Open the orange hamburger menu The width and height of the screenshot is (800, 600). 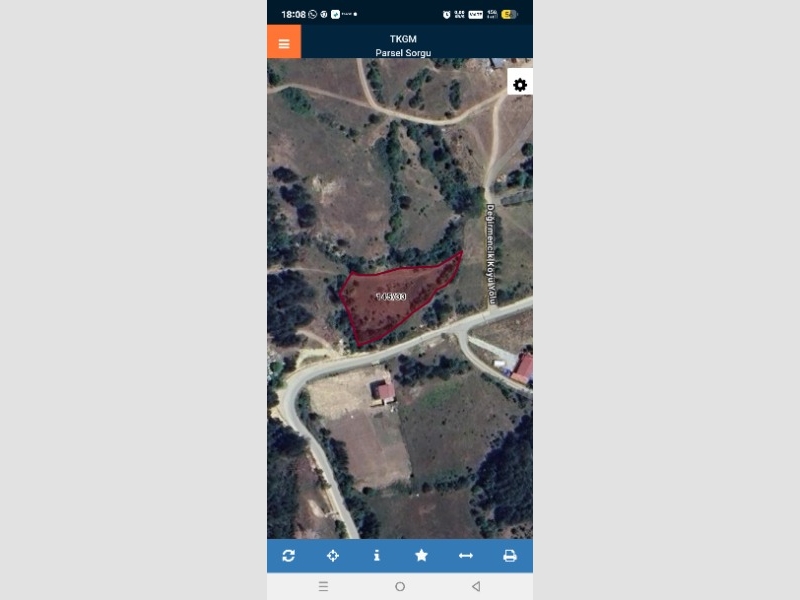(x=284, y=43)
